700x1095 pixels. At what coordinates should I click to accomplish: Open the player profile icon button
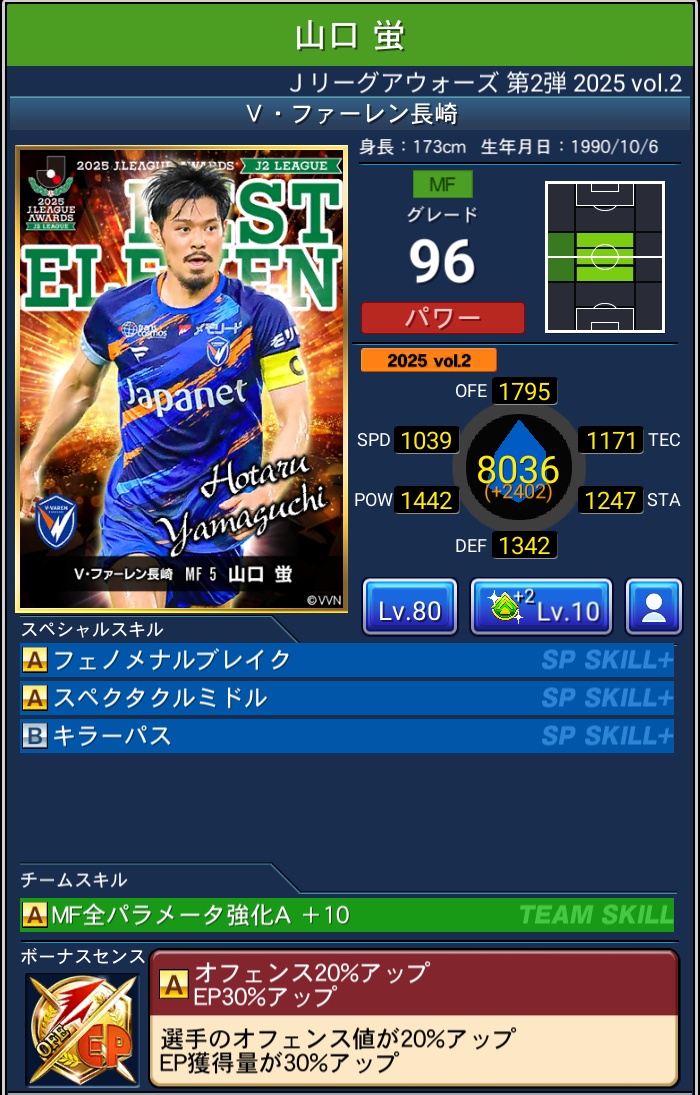click(x=653, y=607)
